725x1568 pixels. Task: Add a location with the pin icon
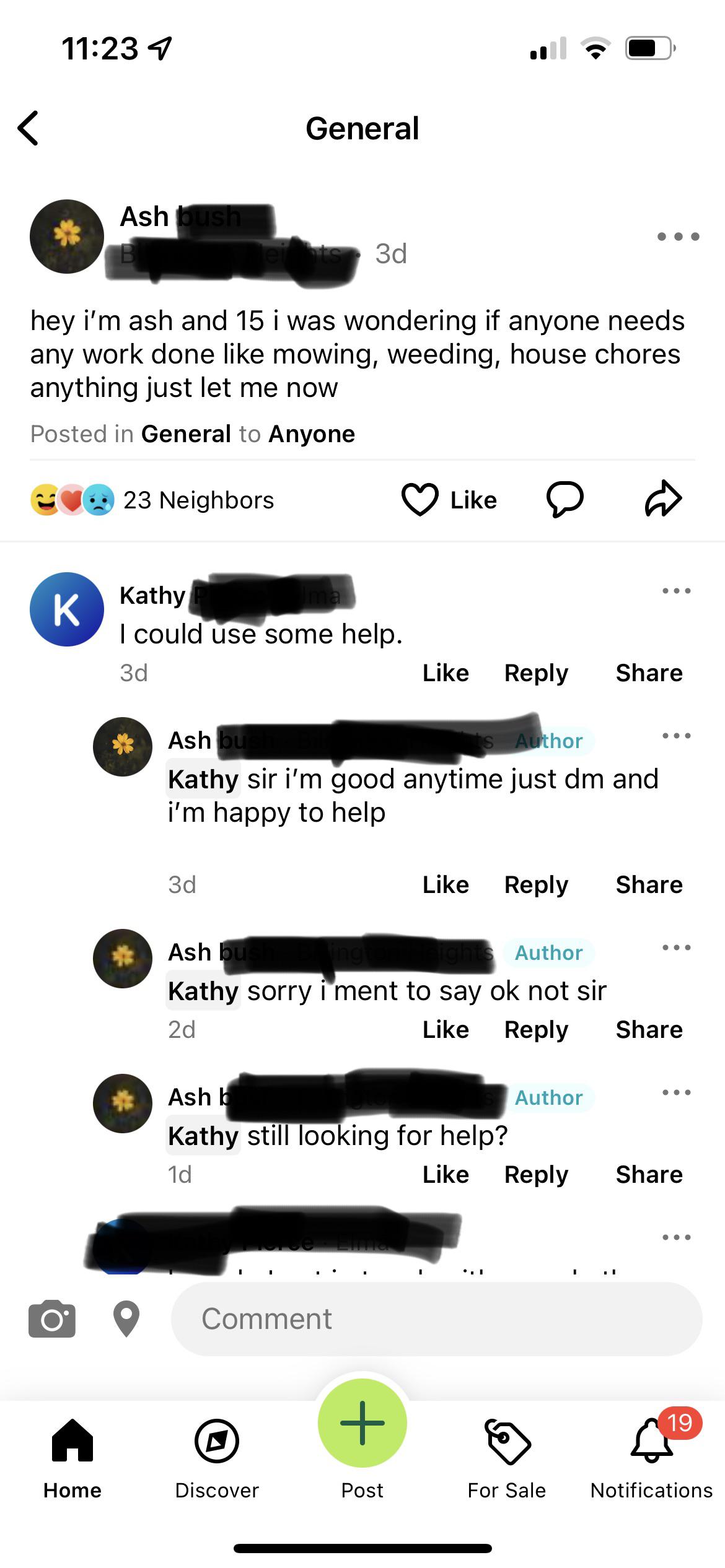coord(126,1319)
